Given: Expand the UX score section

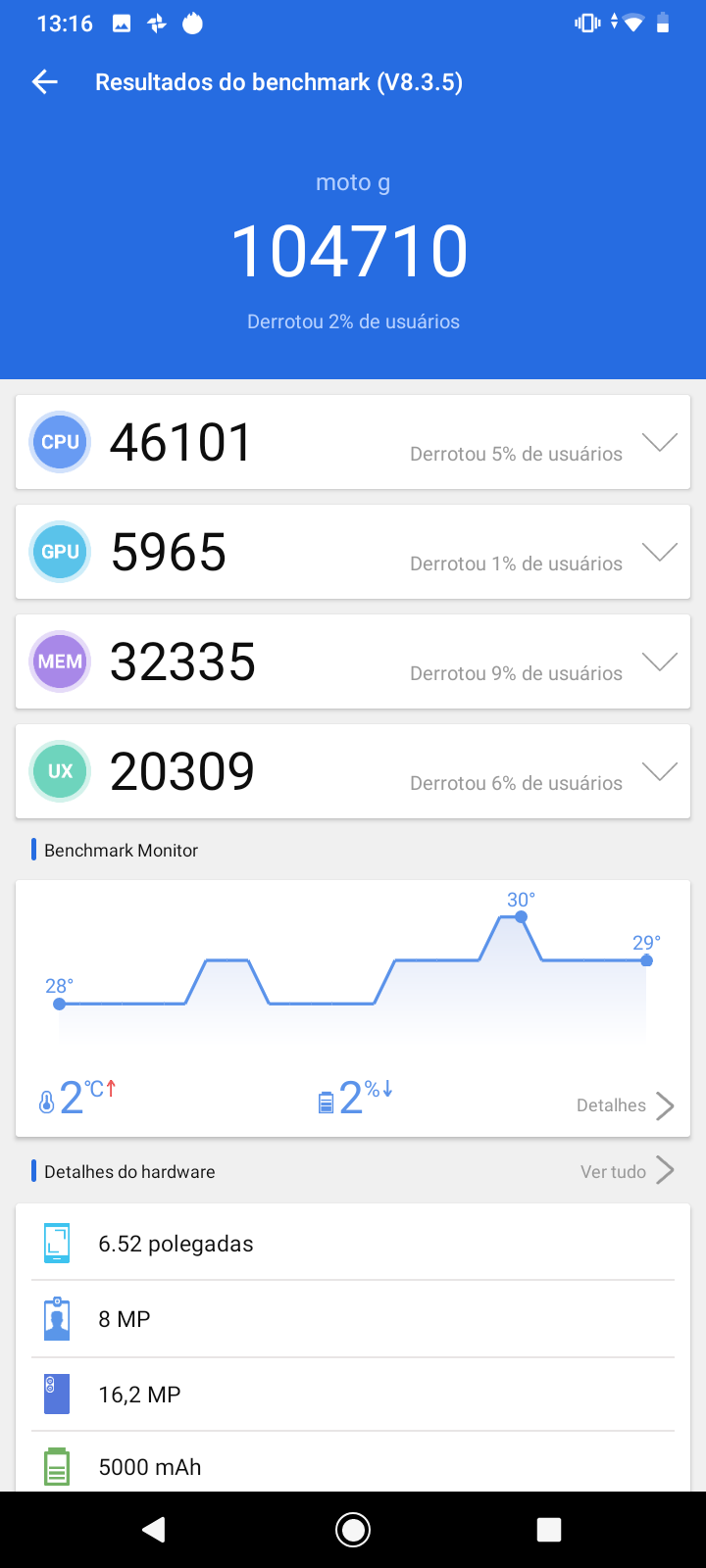Looking at the screenshot, I should pos(659,772).
